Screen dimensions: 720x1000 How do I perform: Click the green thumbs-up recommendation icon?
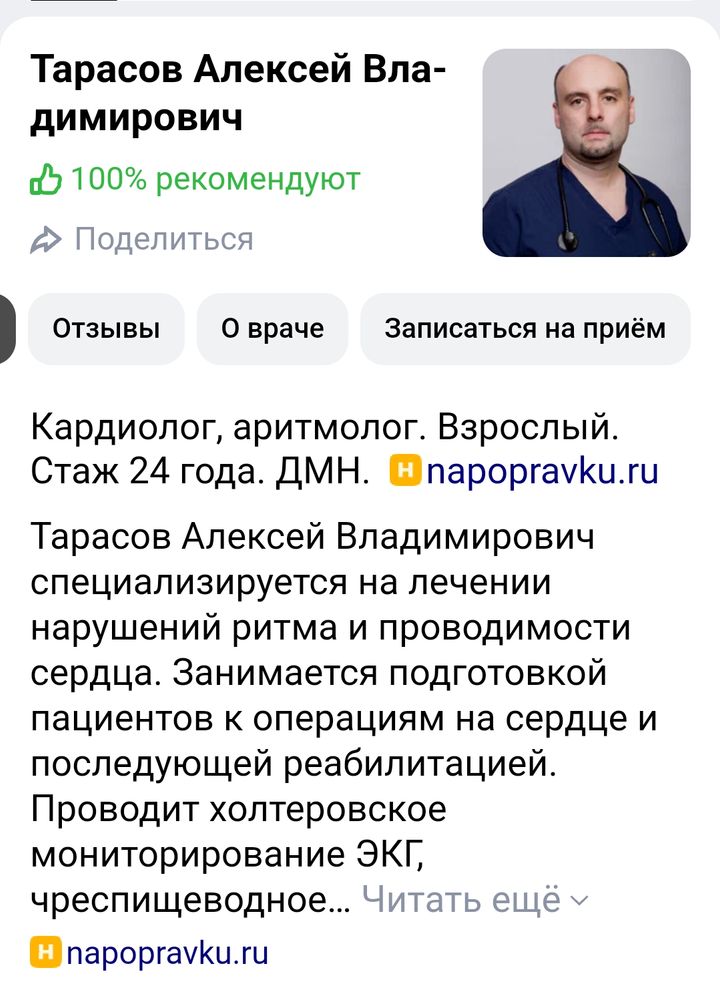pos(47,180)
